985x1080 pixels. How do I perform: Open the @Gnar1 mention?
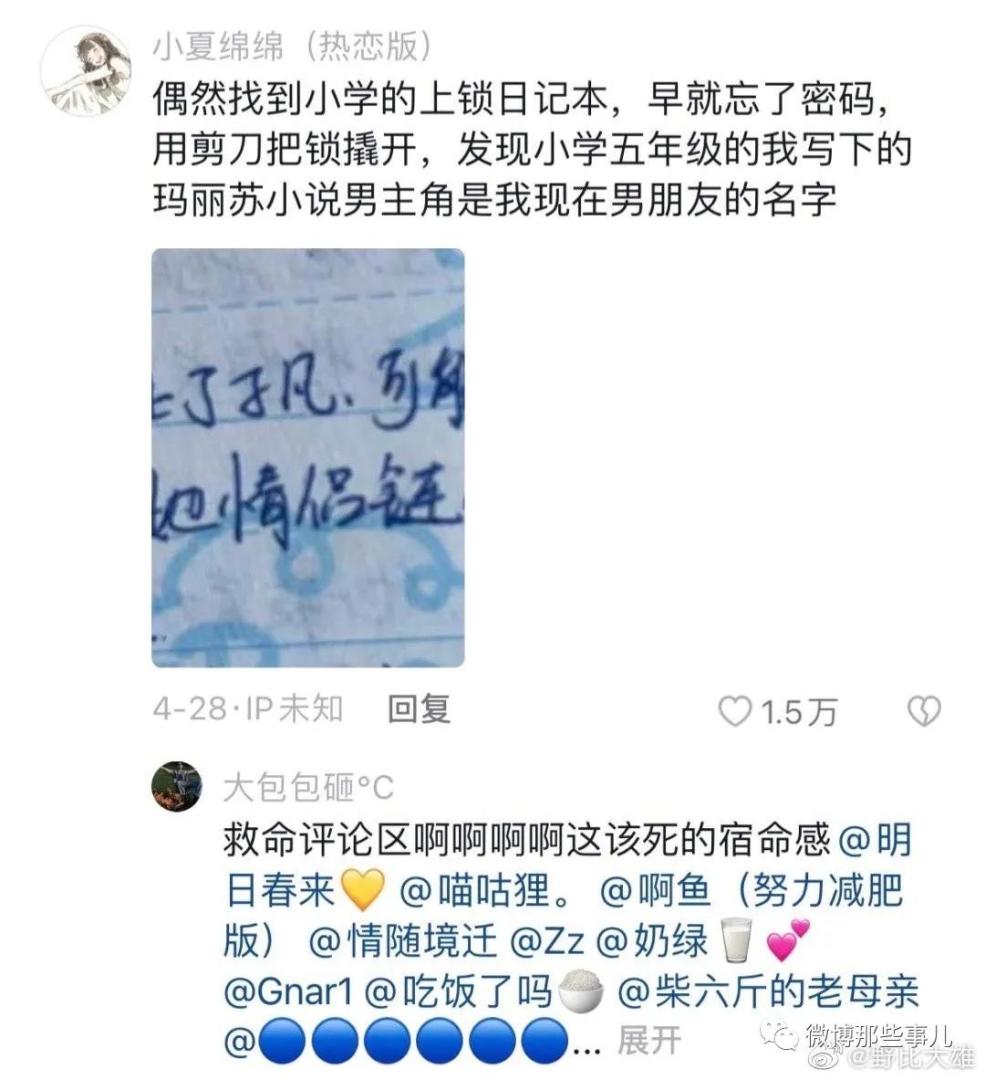(289, 993)
